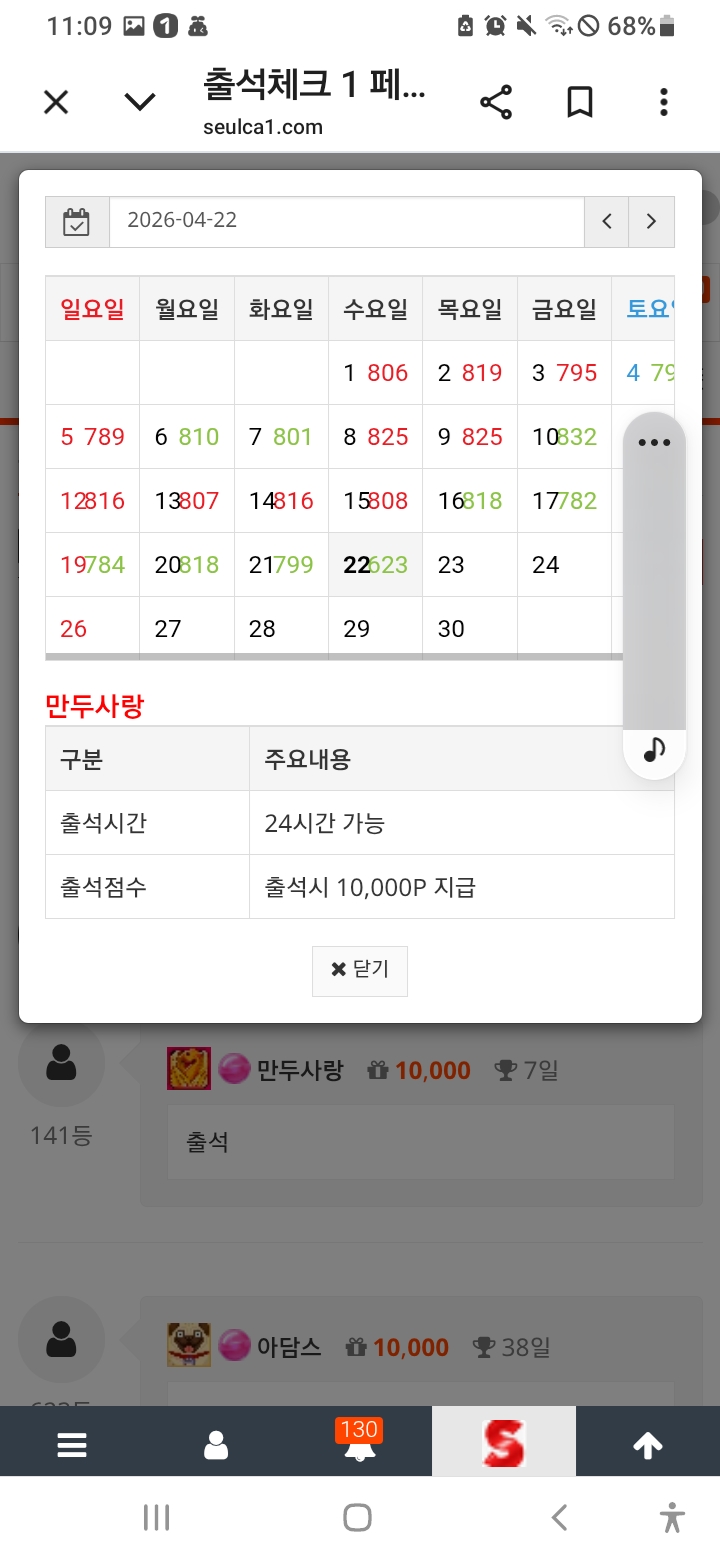Open the hamburger menu in bottom bar
This screenshot has height=1560, width=720.
(72, 1445)
